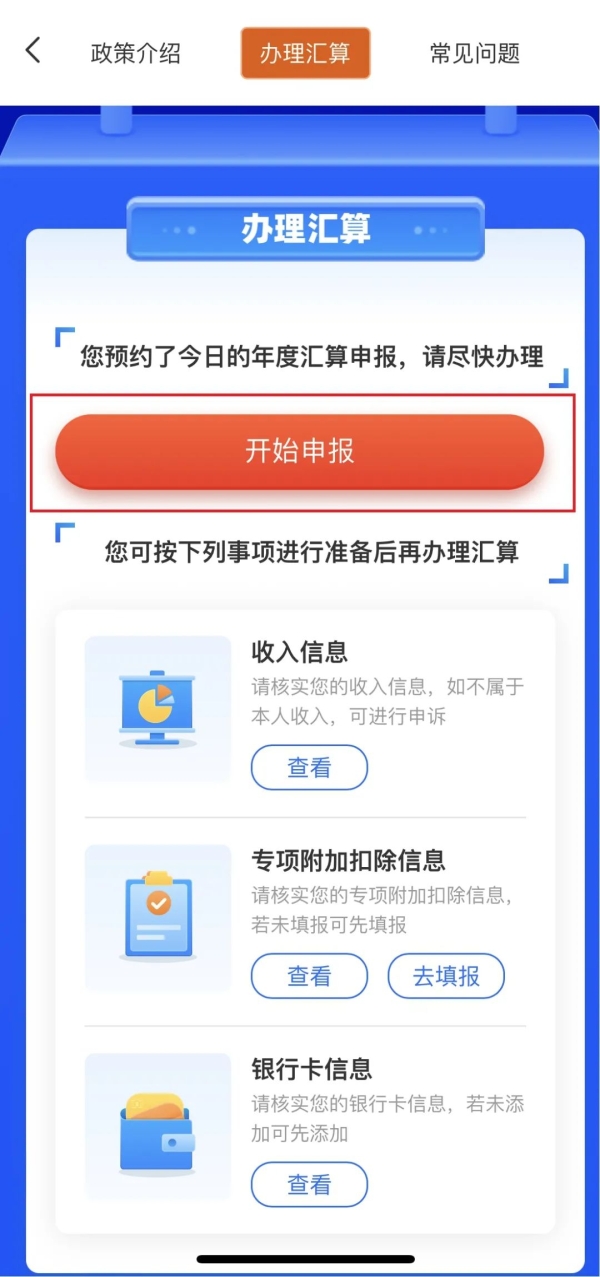Tap 查看 under 银行卡信息
This screenshot has height=1277, width=600.
click(x=309, y=1184)
